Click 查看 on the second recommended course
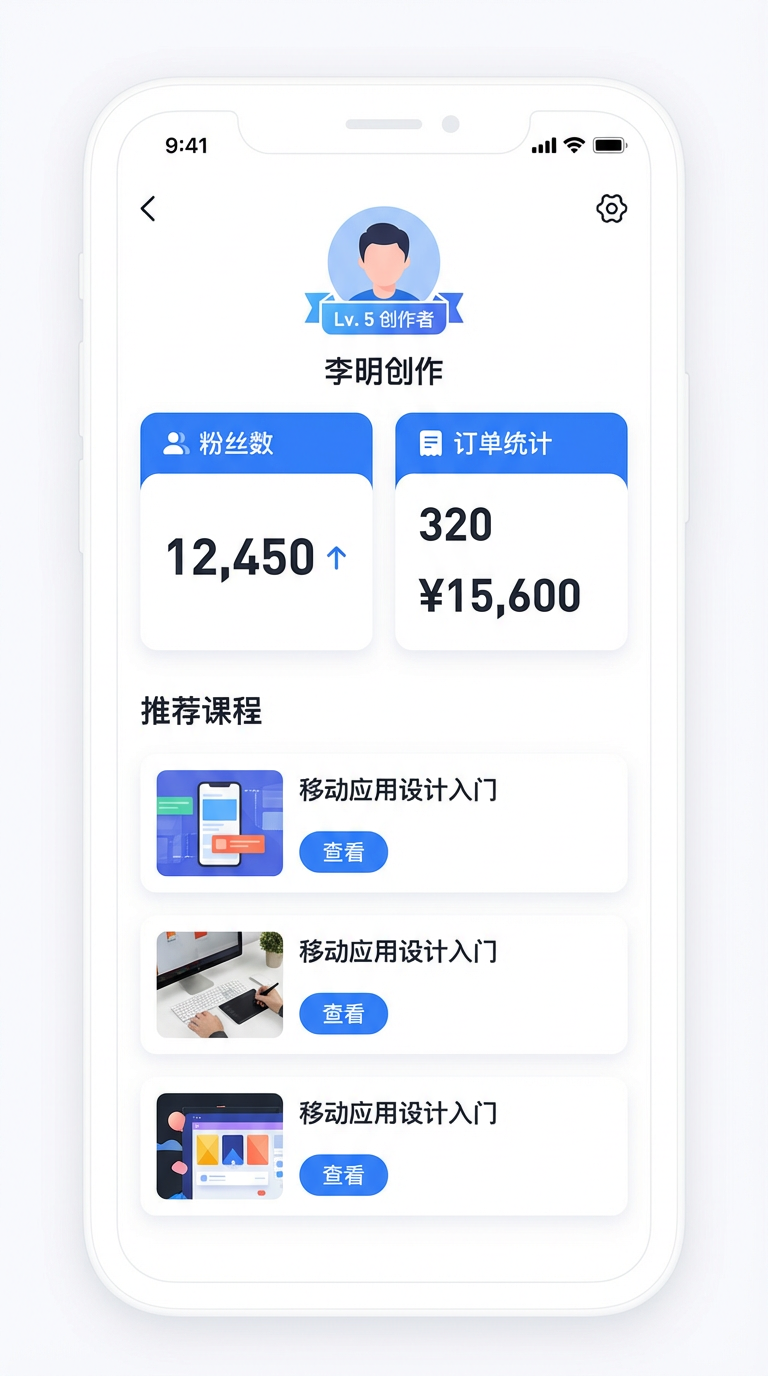Image resolution: width=768 pixels, height=1376 pixels. click(x=343, y=1013)
